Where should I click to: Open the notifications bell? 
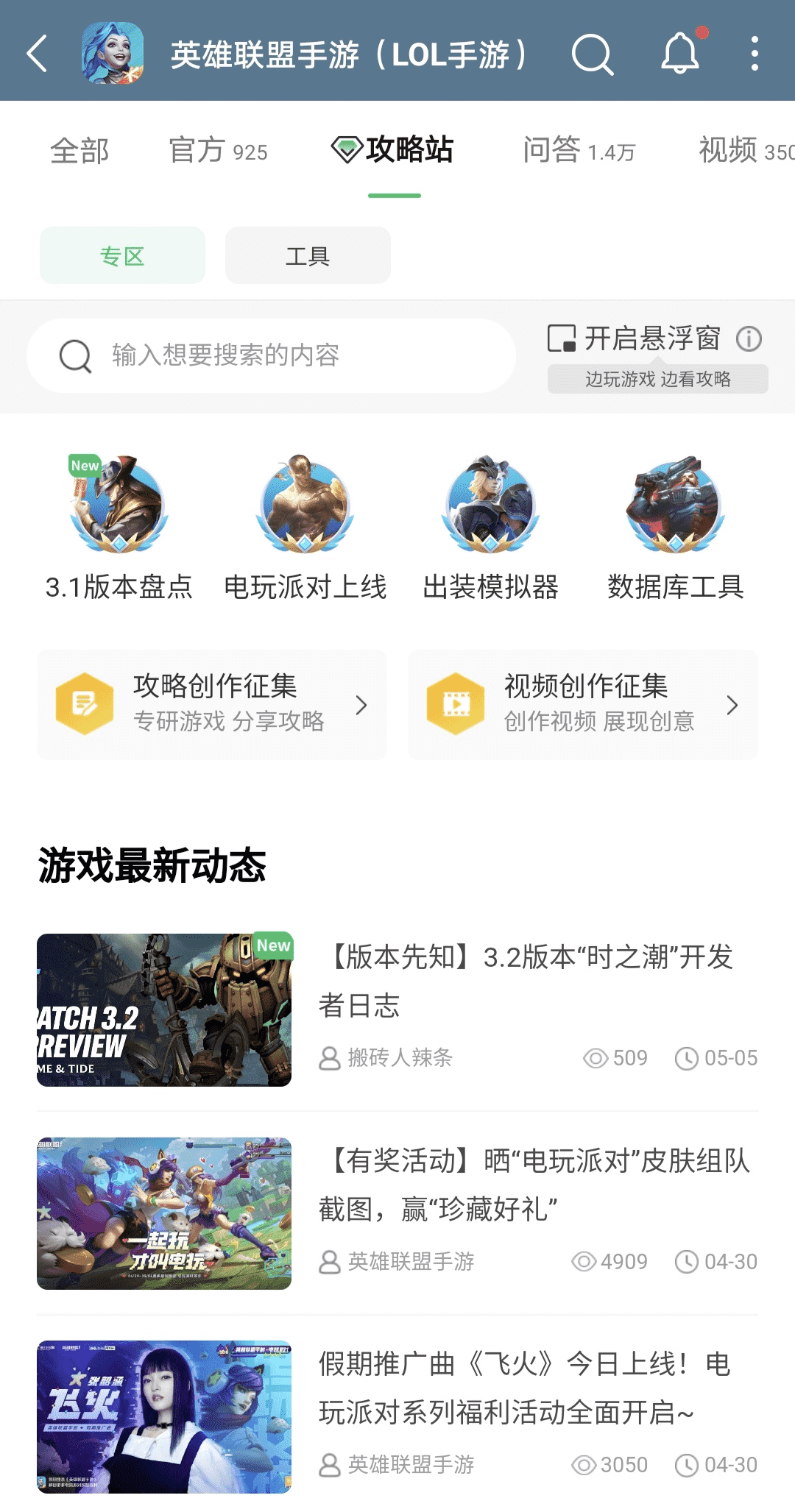click(680, 54)
